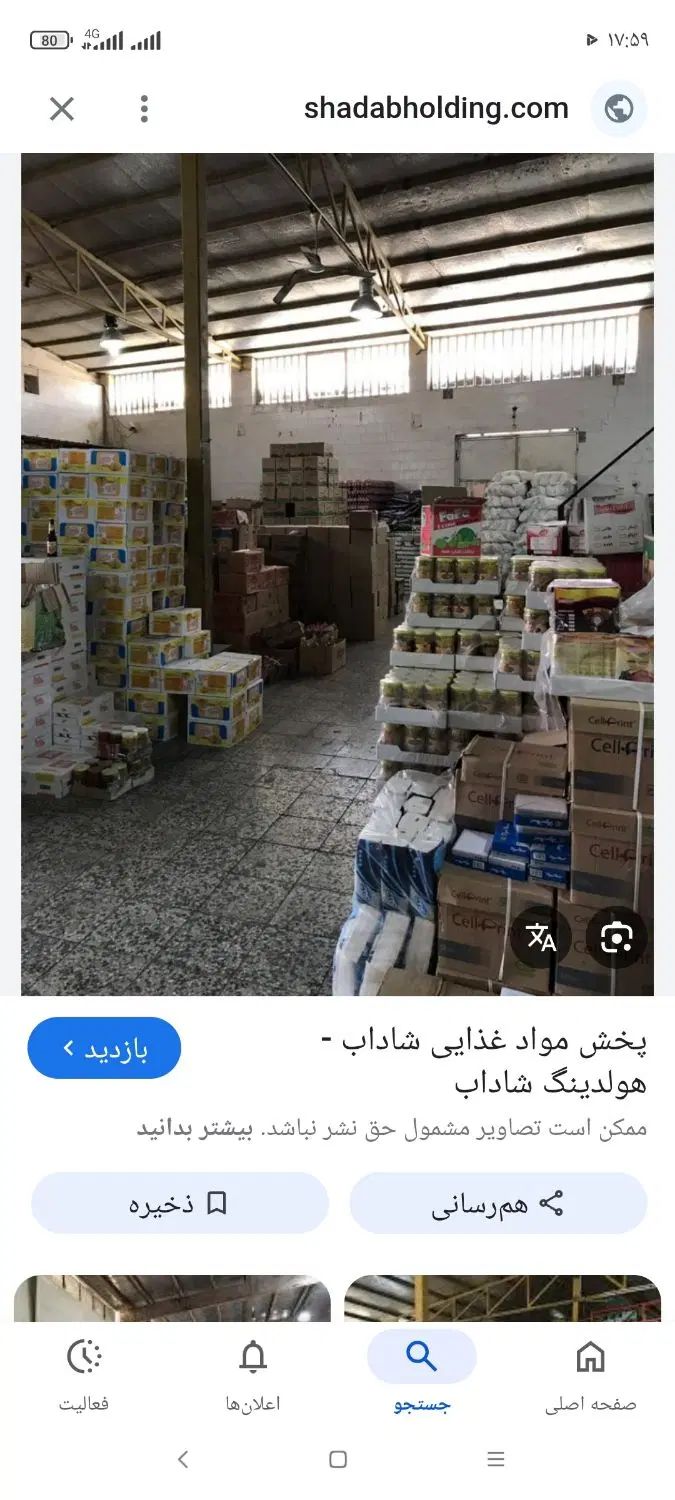Search this image with Lens
The height and width of the screenshot is (1500, 675).
coord(616,937)
